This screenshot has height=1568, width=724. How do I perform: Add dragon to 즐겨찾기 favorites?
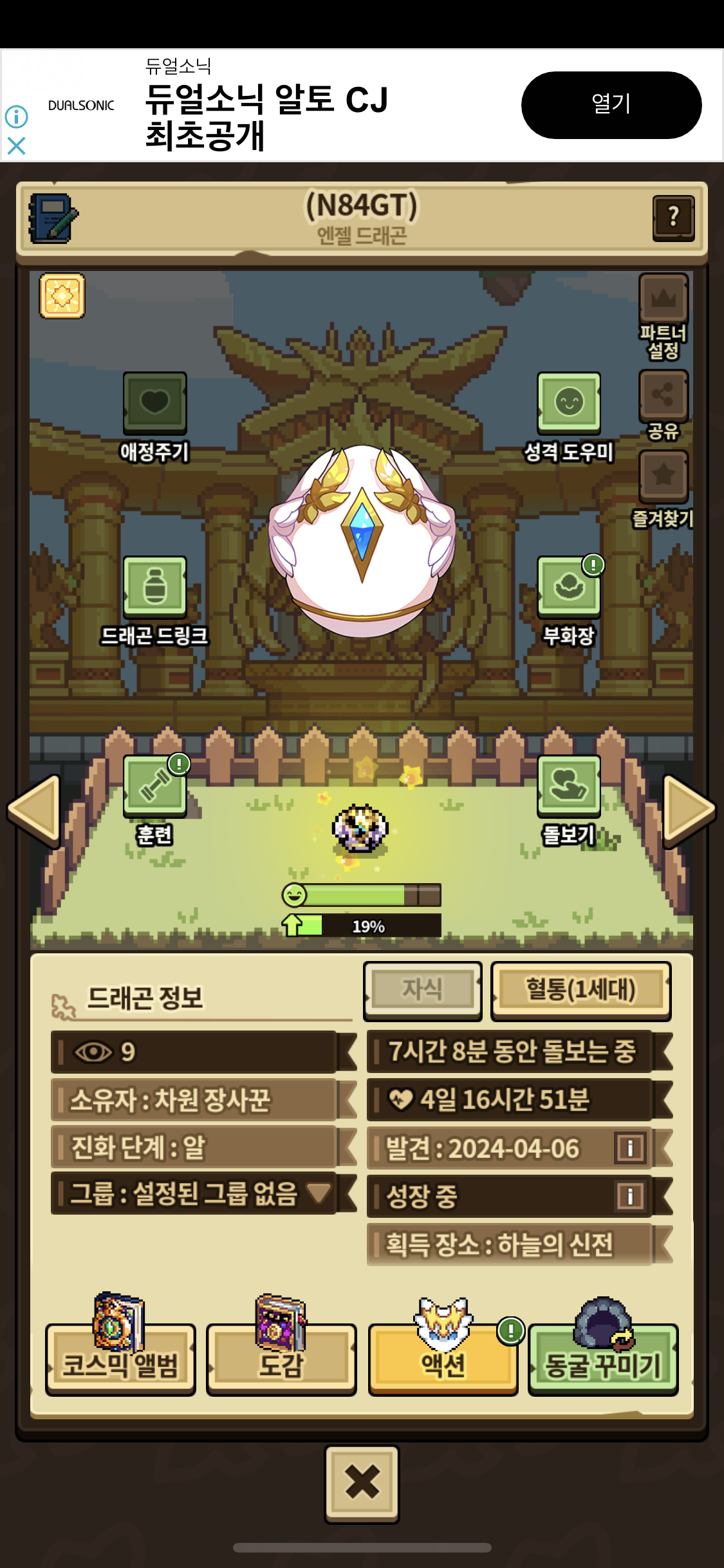[663, 476]
